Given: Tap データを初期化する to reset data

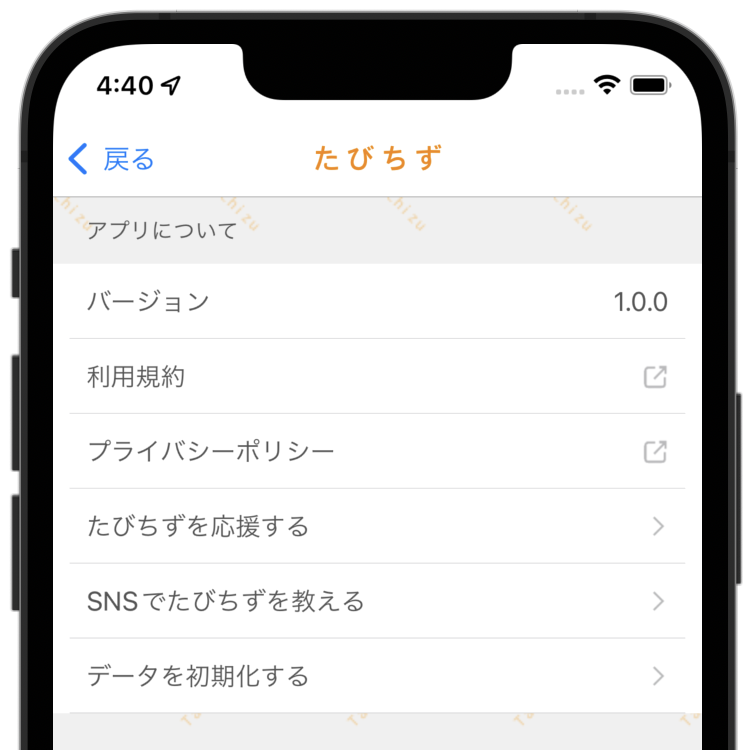Looking at the screenshot, I should click(x=376, y=676).
